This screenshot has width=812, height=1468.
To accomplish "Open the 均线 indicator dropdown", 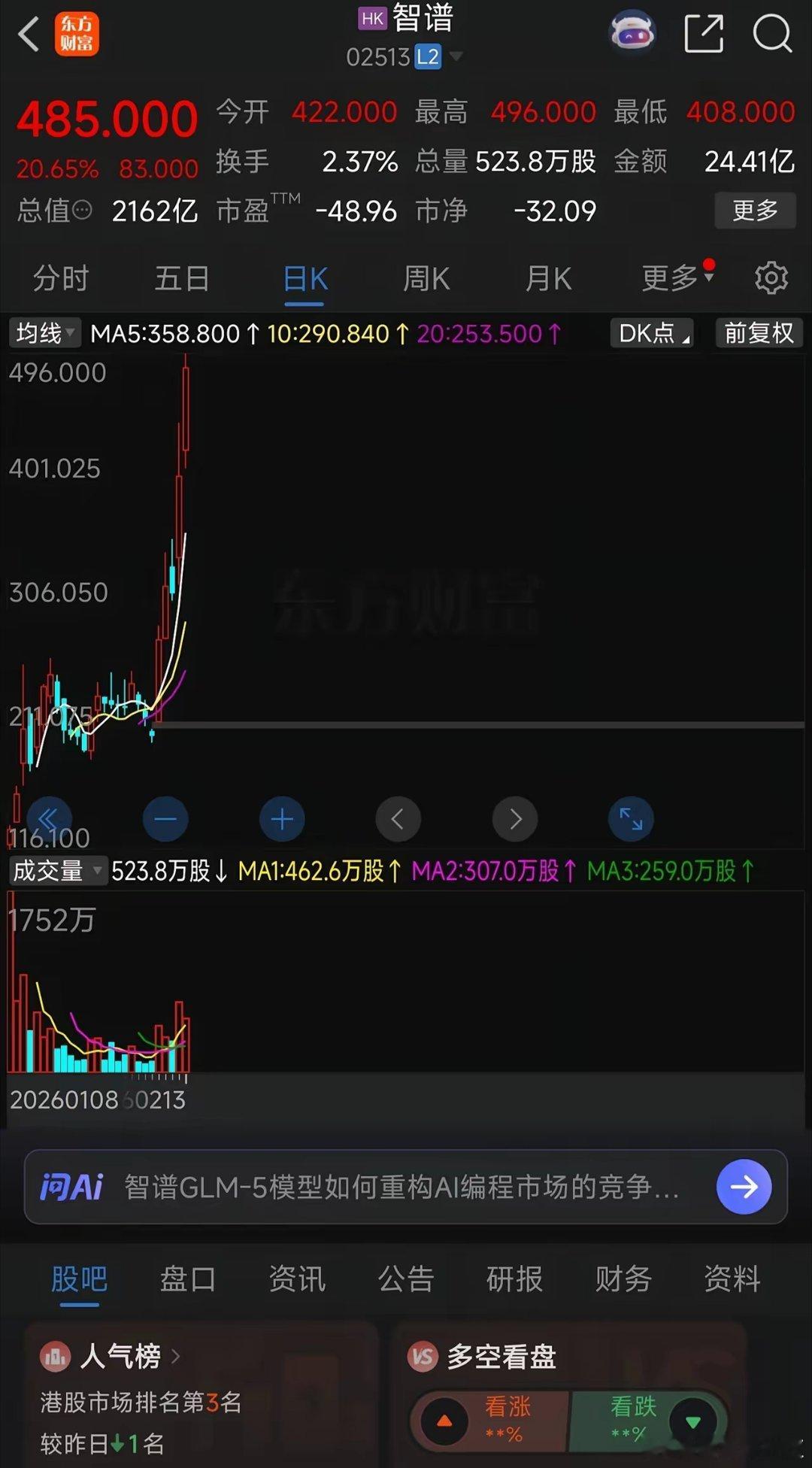I will (43, 333).
